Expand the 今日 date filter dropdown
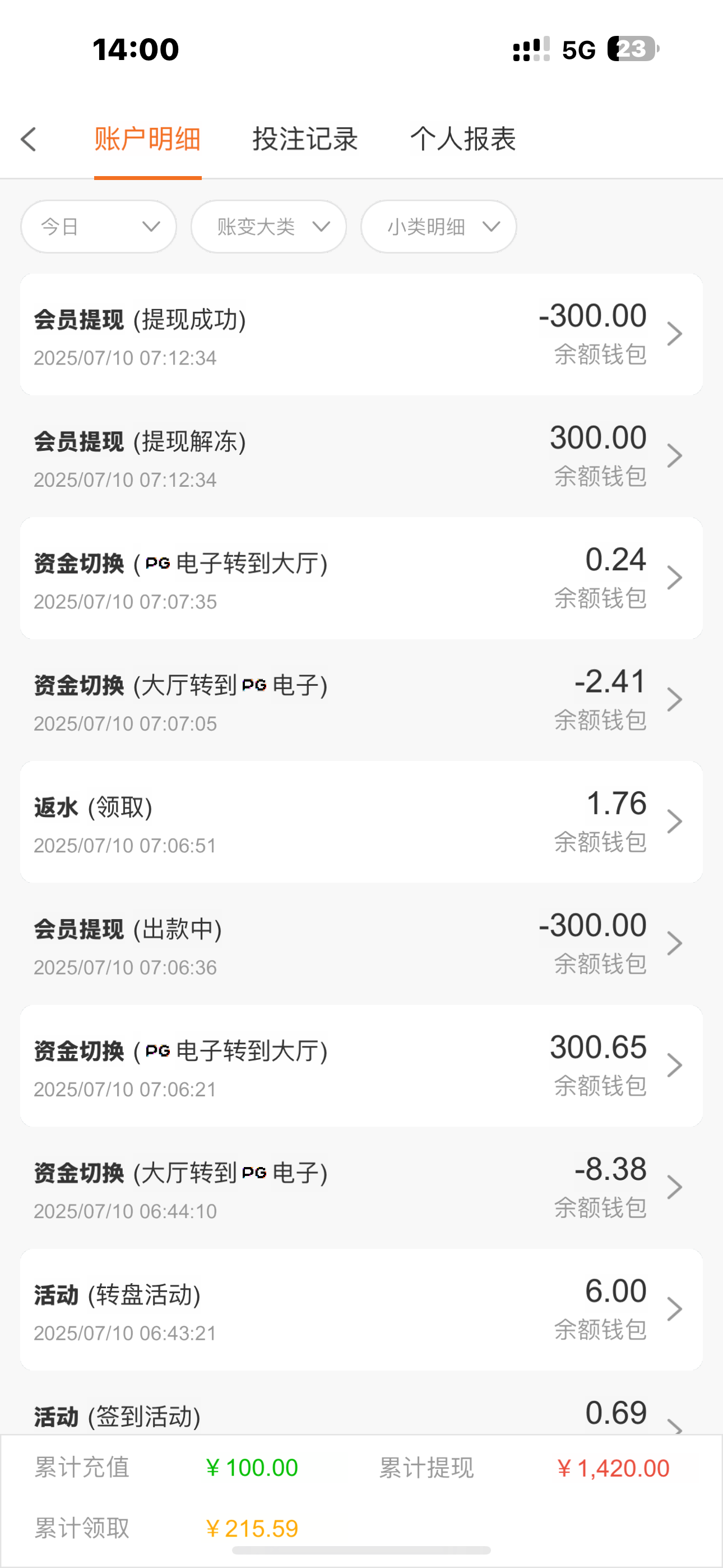Viewport: 723px width, 1568px height. pos(99,227)
